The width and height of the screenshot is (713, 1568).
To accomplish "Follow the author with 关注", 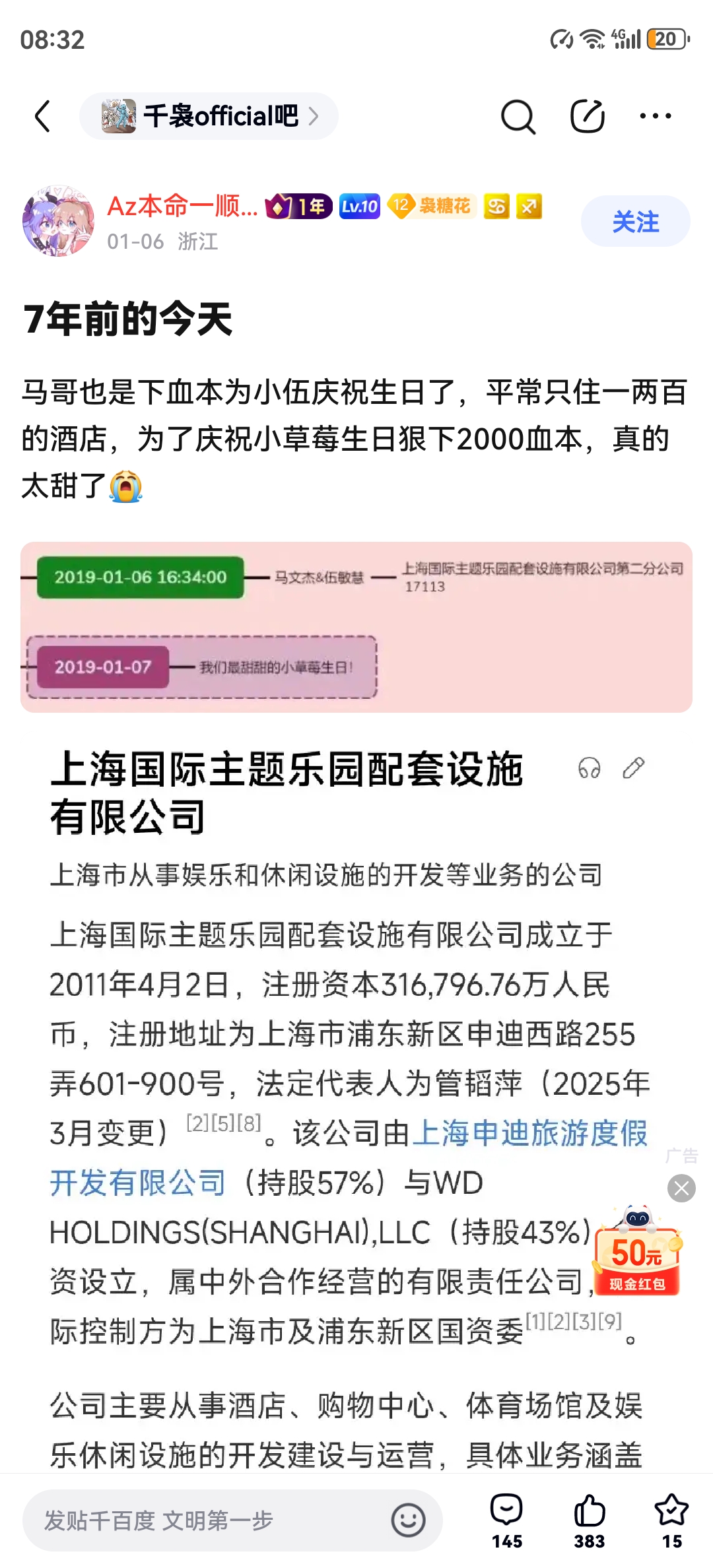I will coord(635,222).
